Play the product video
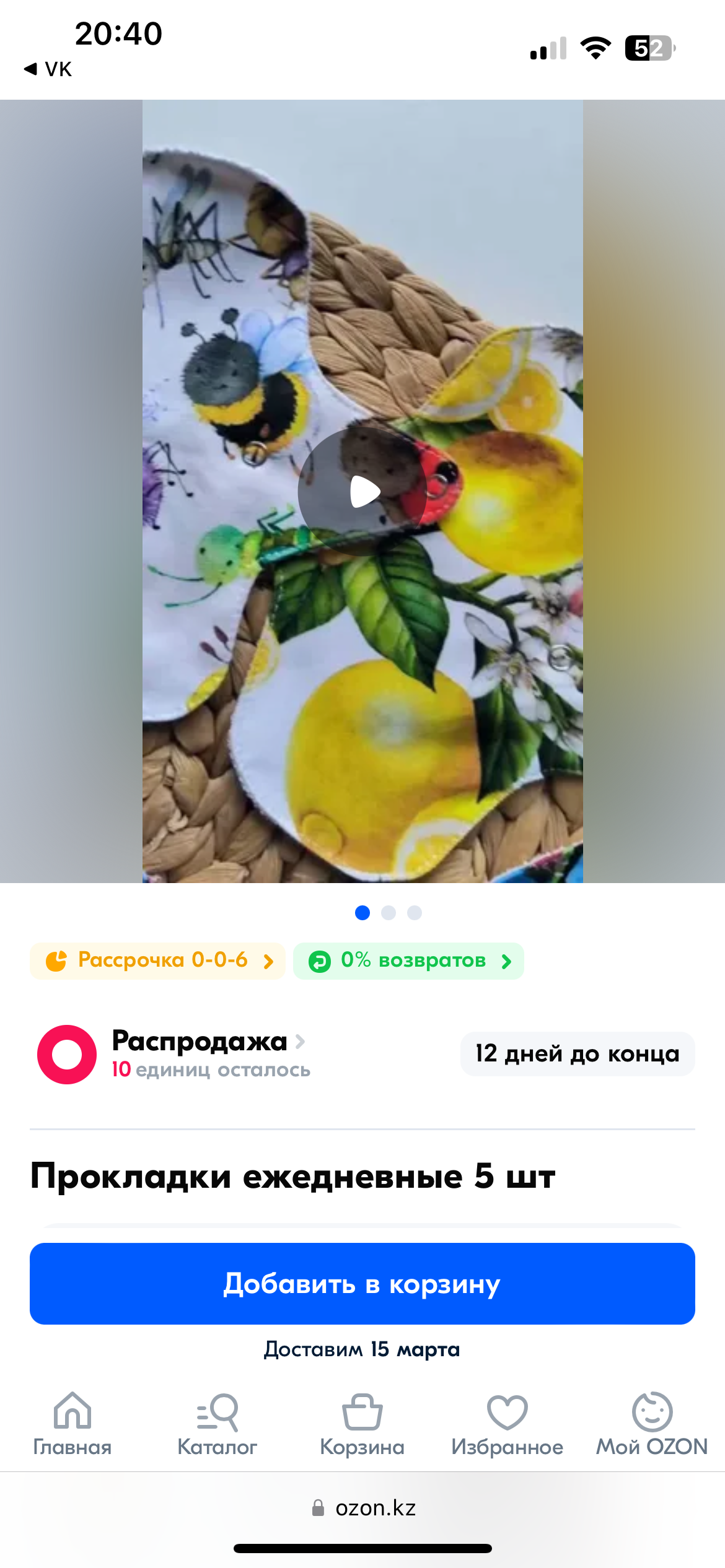 point(362,492)
